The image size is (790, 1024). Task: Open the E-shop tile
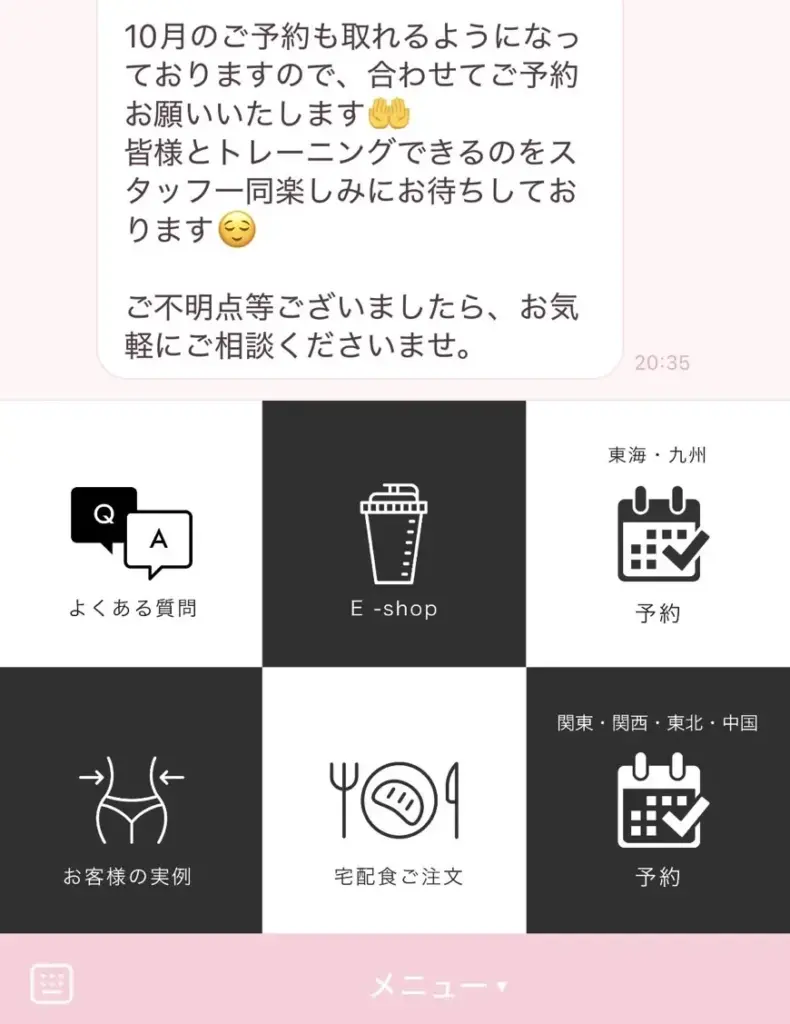point(394,534)
